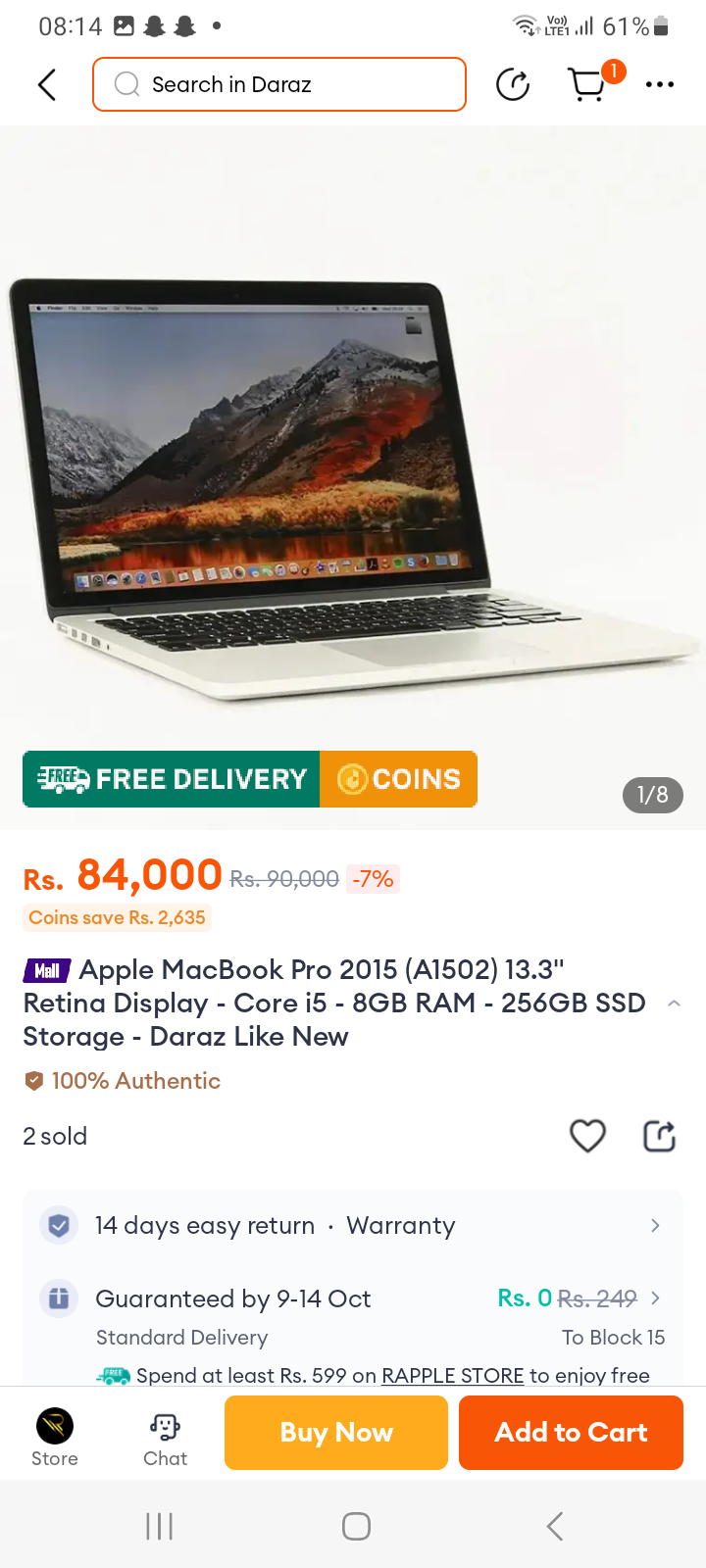This screenshot has height=1568, width=706.
Task: Open the recent apps view
Action: tap(159, 1526)
